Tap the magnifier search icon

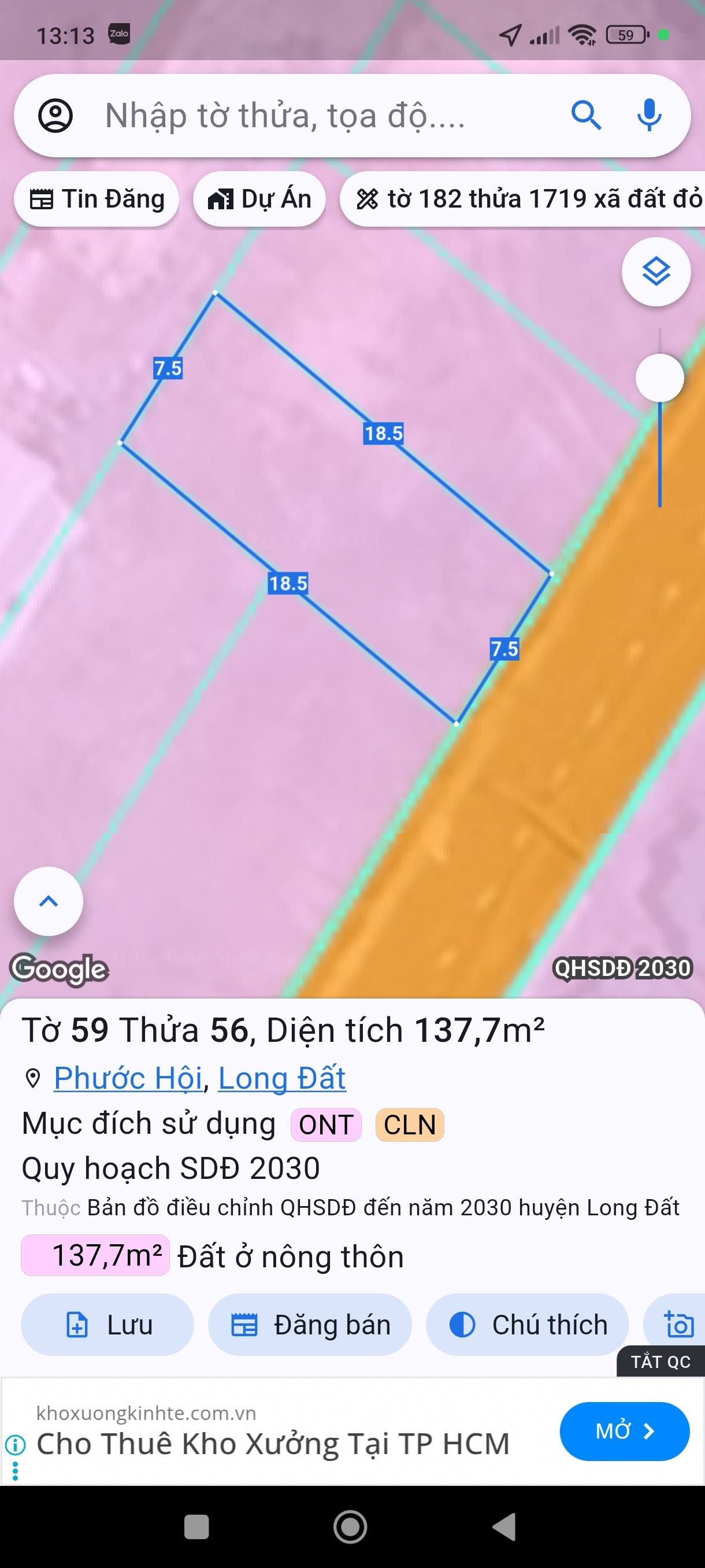(587, 116)
